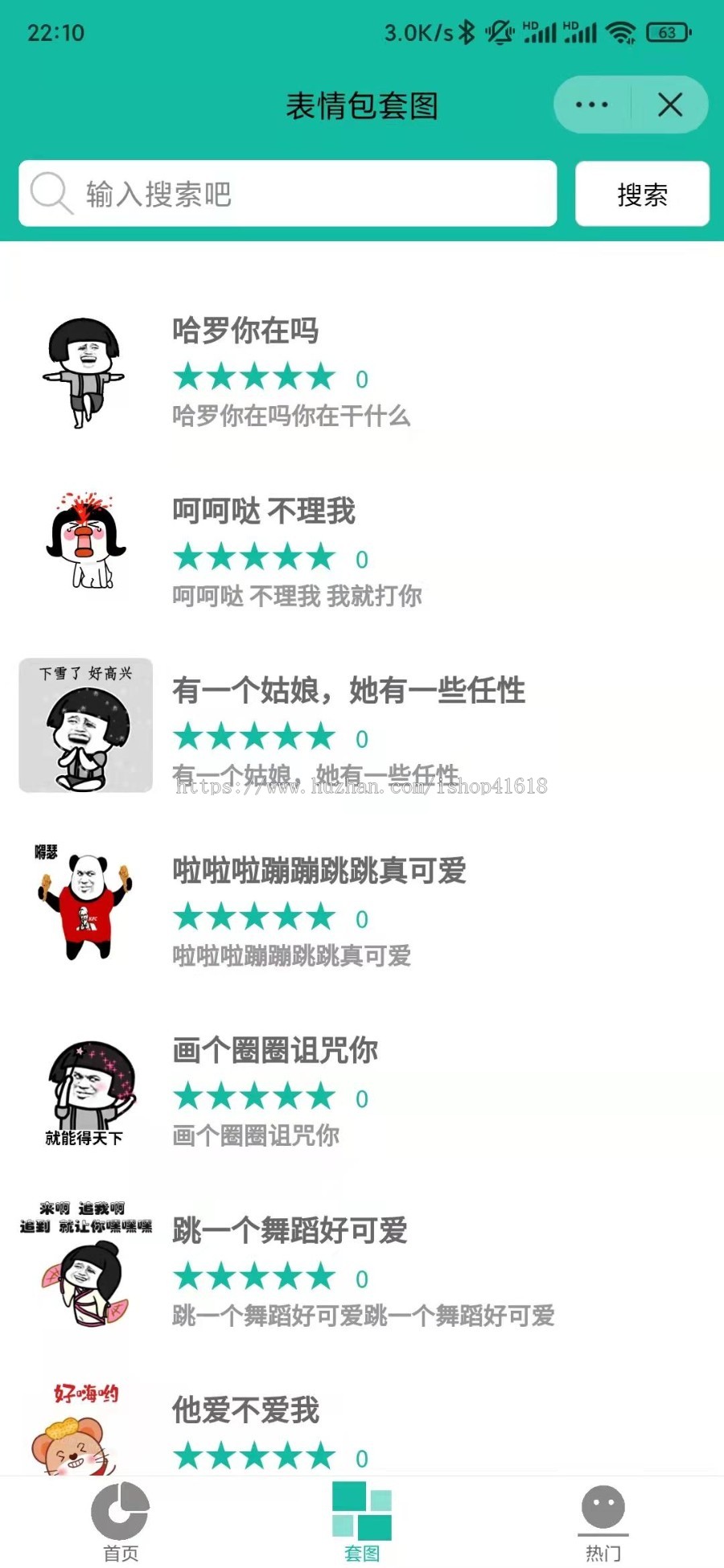Close the 表情包套图 mini program
724x1568 pixels.
(x=670, y=105)
